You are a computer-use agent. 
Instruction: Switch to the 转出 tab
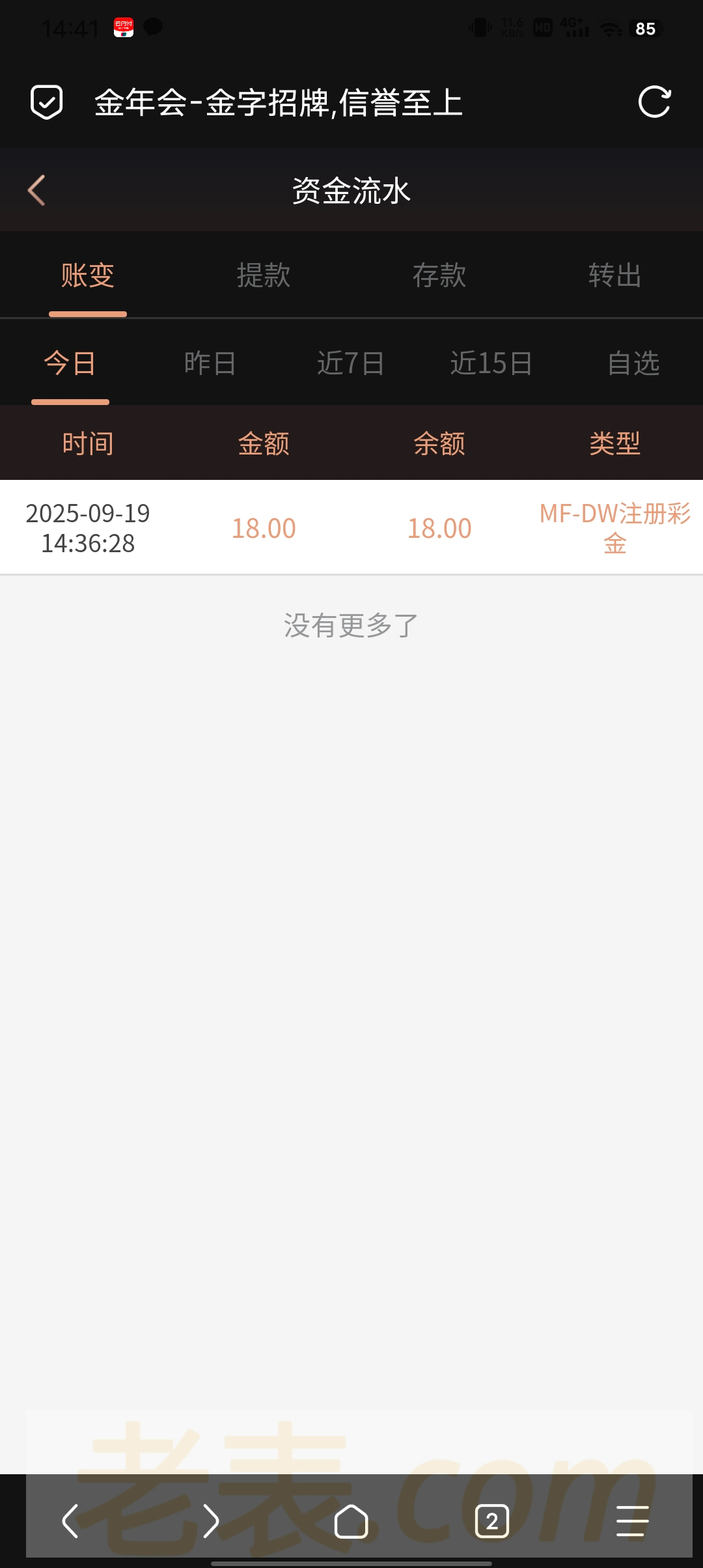615,275
